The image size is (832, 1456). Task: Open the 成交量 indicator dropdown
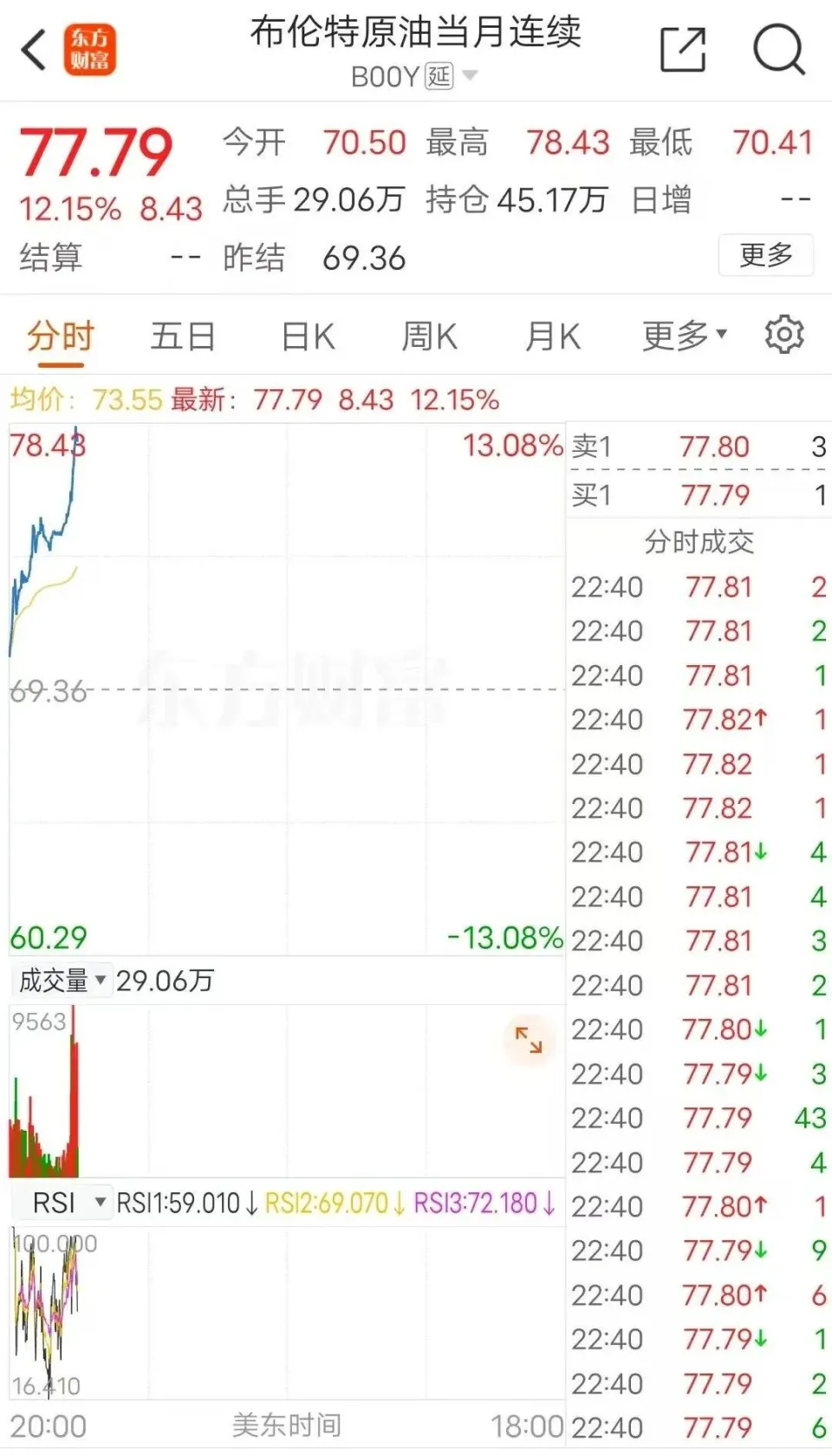point(62,981)
